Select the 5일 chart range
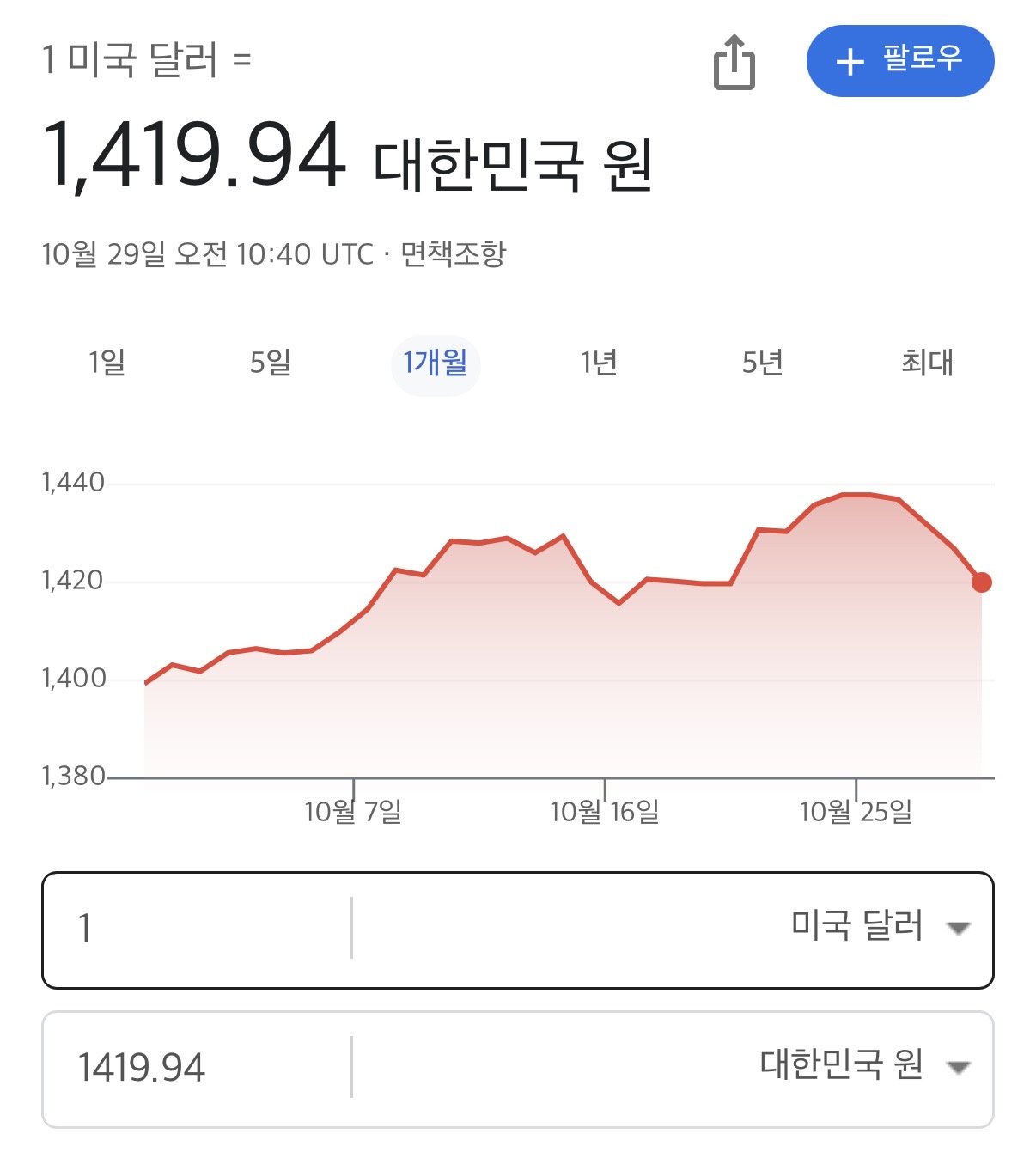The width and height of the screenshot is (1036, 1152). point(271,363)
